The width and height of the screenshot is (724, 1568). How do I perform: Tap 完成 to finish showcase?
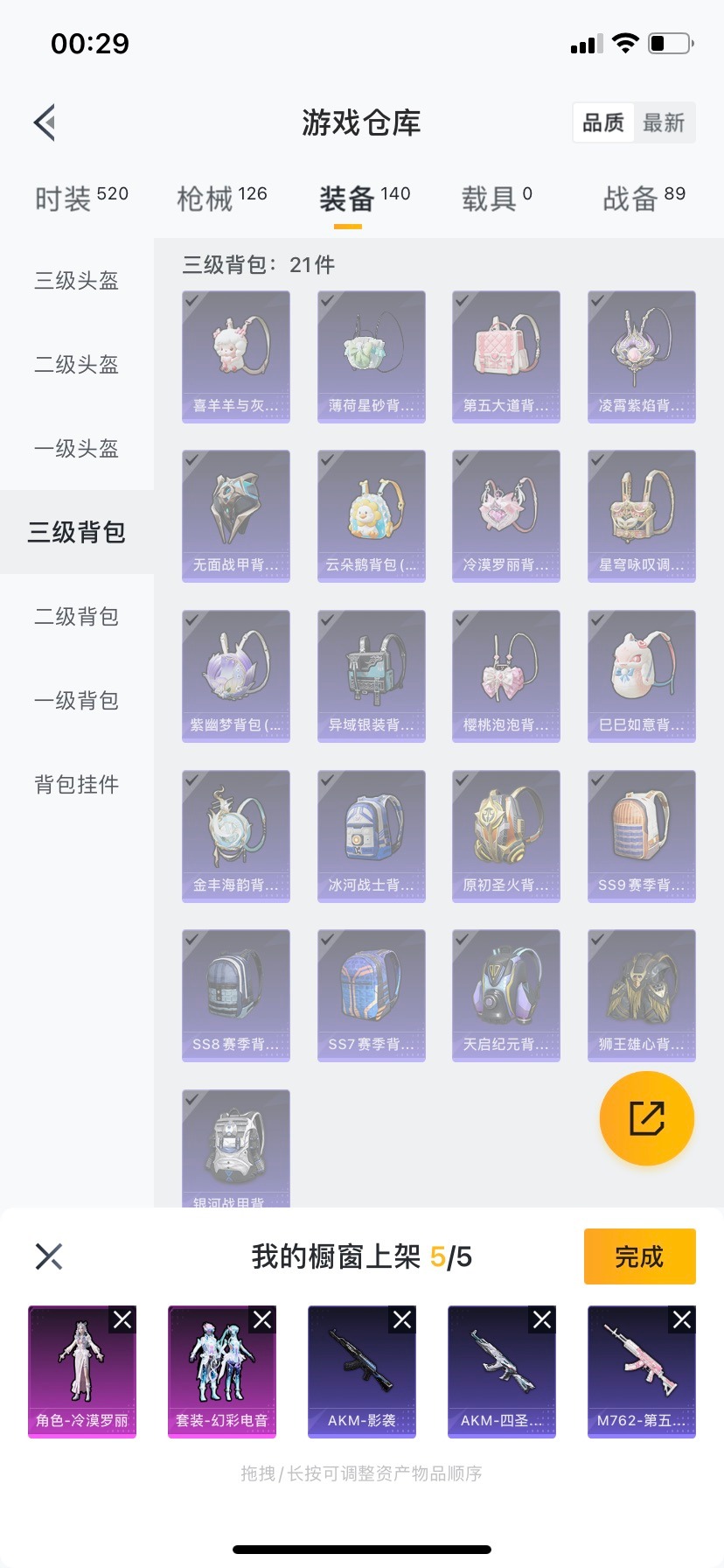point(639,1256)
